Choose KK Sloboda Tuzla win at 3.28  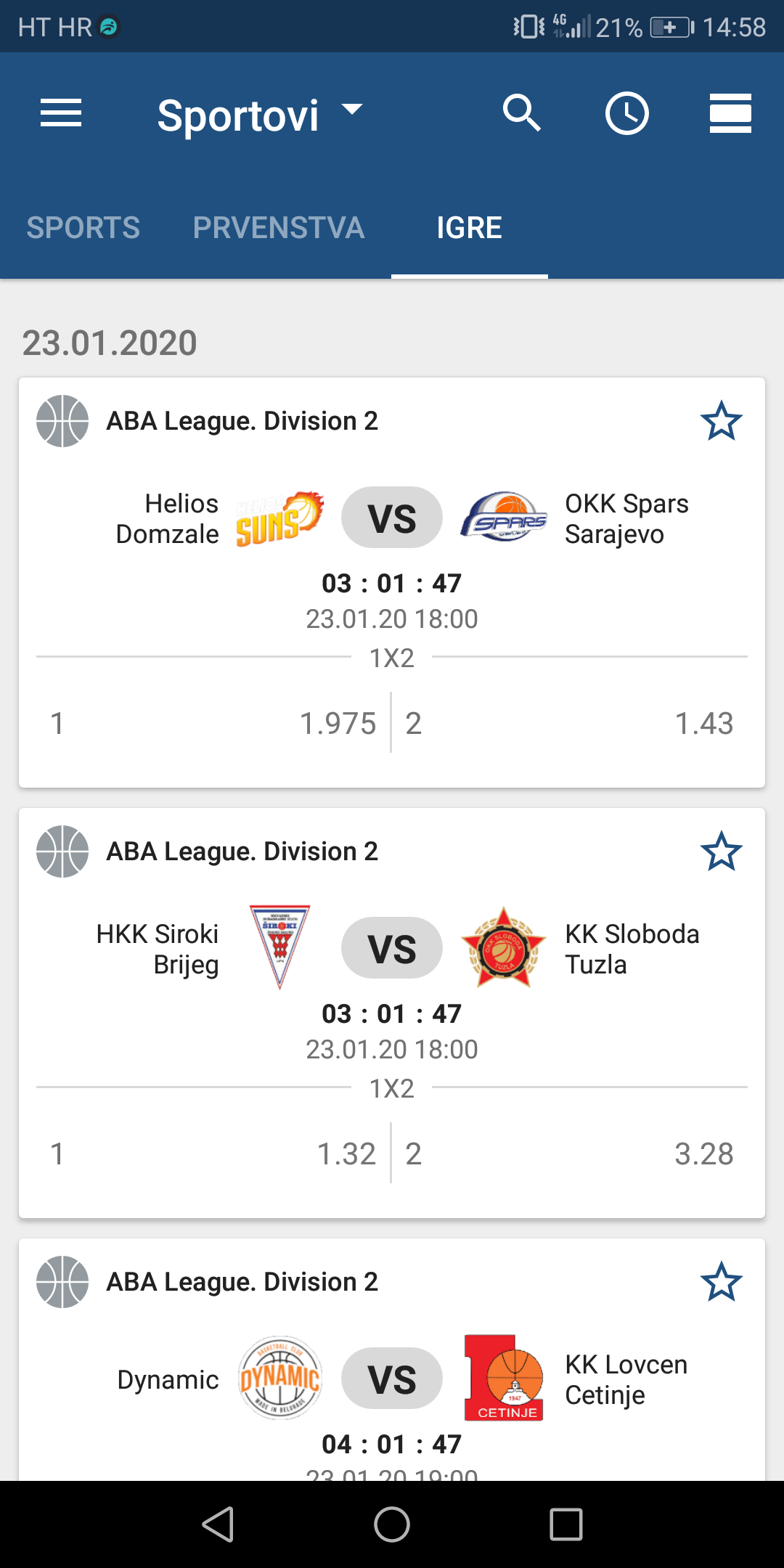tap(570, 1153)
